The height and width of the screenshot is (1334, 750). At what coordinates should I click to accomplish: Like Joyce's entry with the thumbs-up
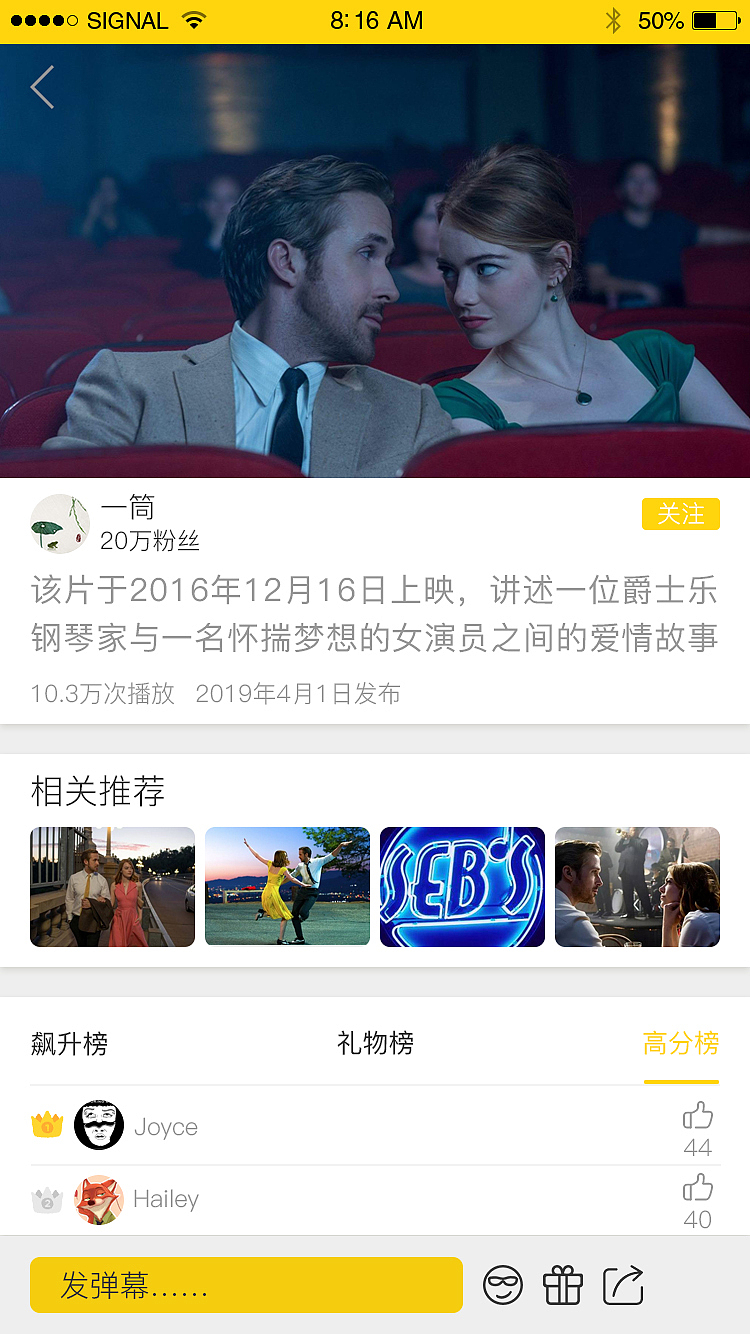(x=697, y=1116)
